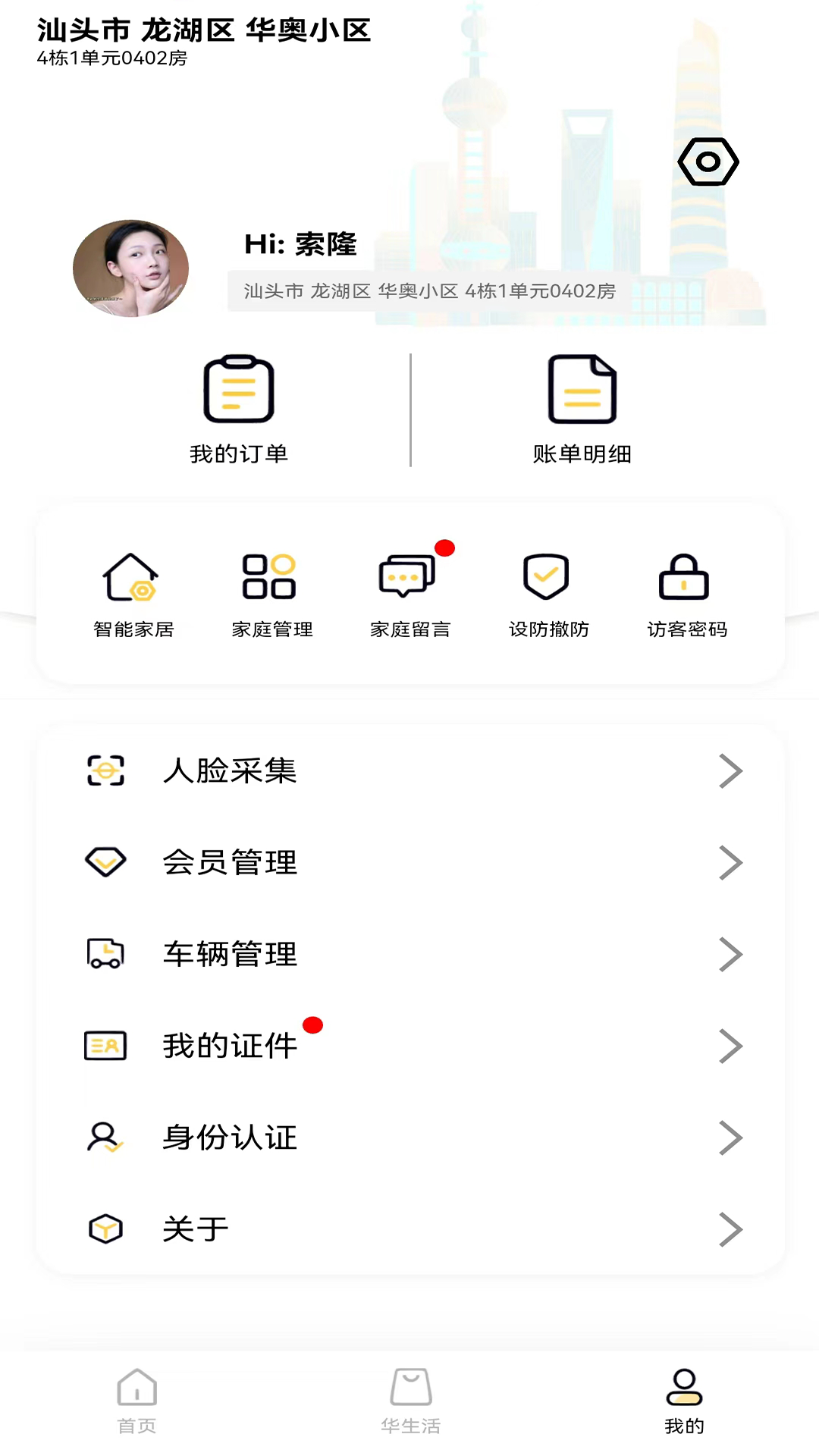Open 账单明细 document icon
819x1456 pixels.
[581, 391]
